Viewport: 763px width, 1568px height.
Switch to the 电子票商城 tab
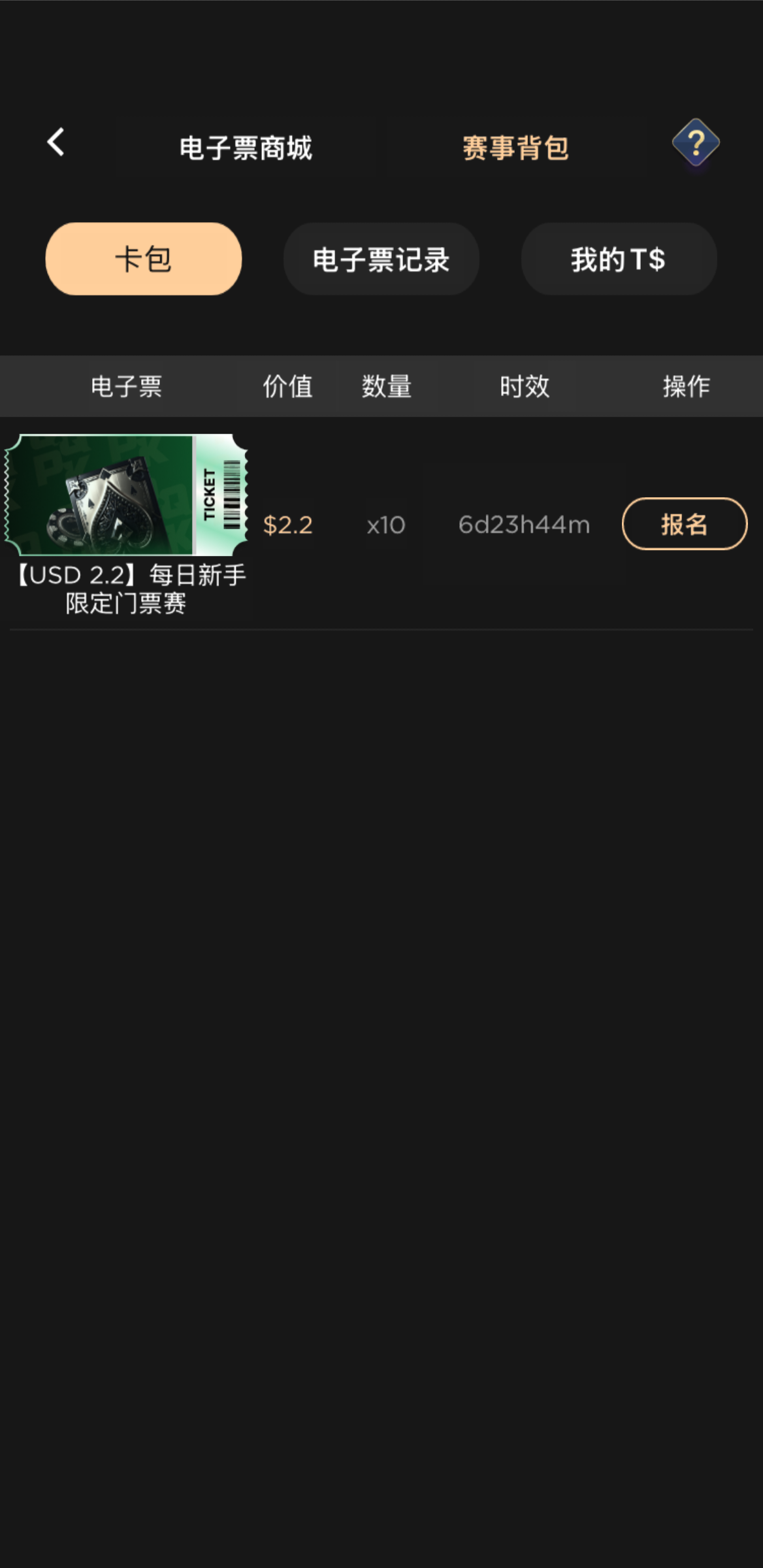pos(246,148)
